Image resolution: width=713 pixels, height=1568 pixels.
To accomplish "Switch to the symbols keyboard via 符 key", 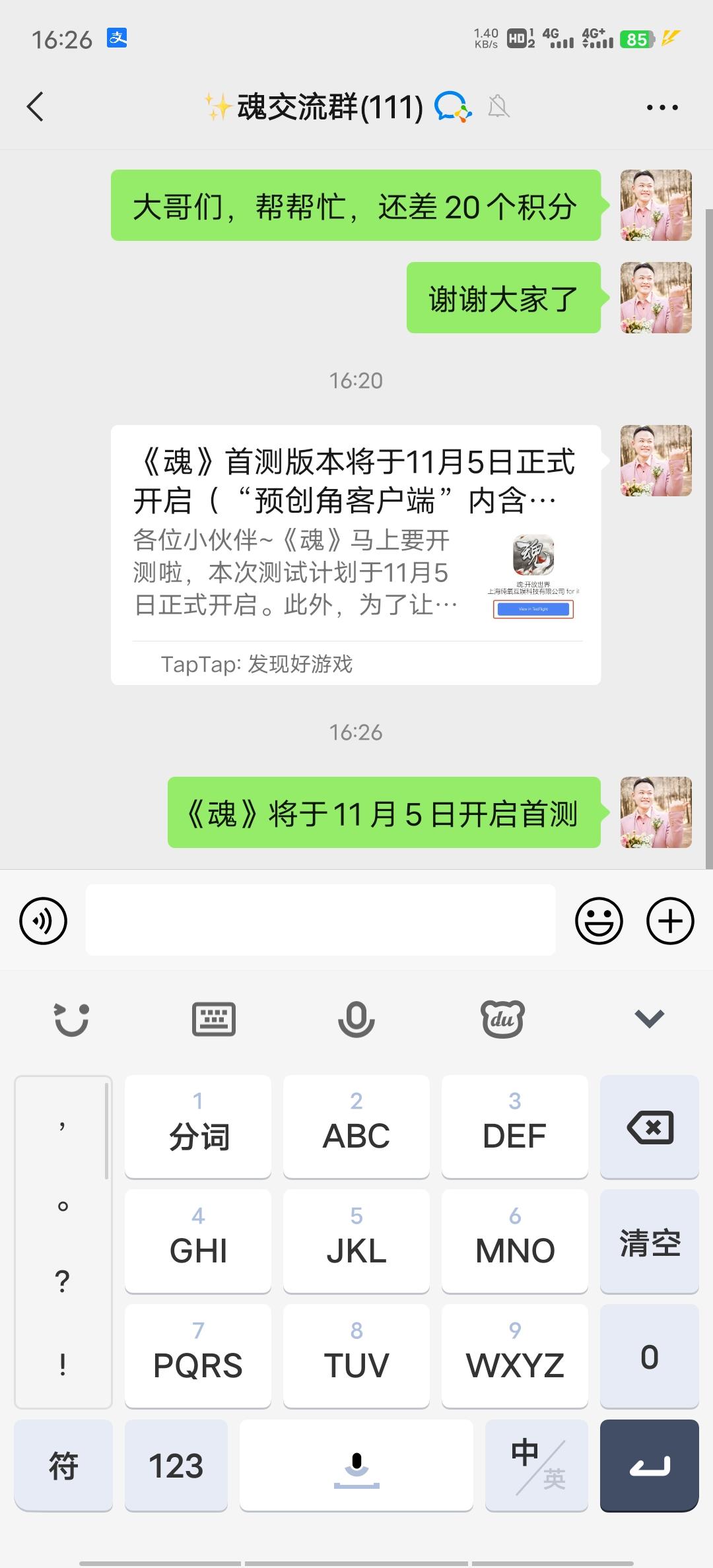I will [x=63, y=1466].
